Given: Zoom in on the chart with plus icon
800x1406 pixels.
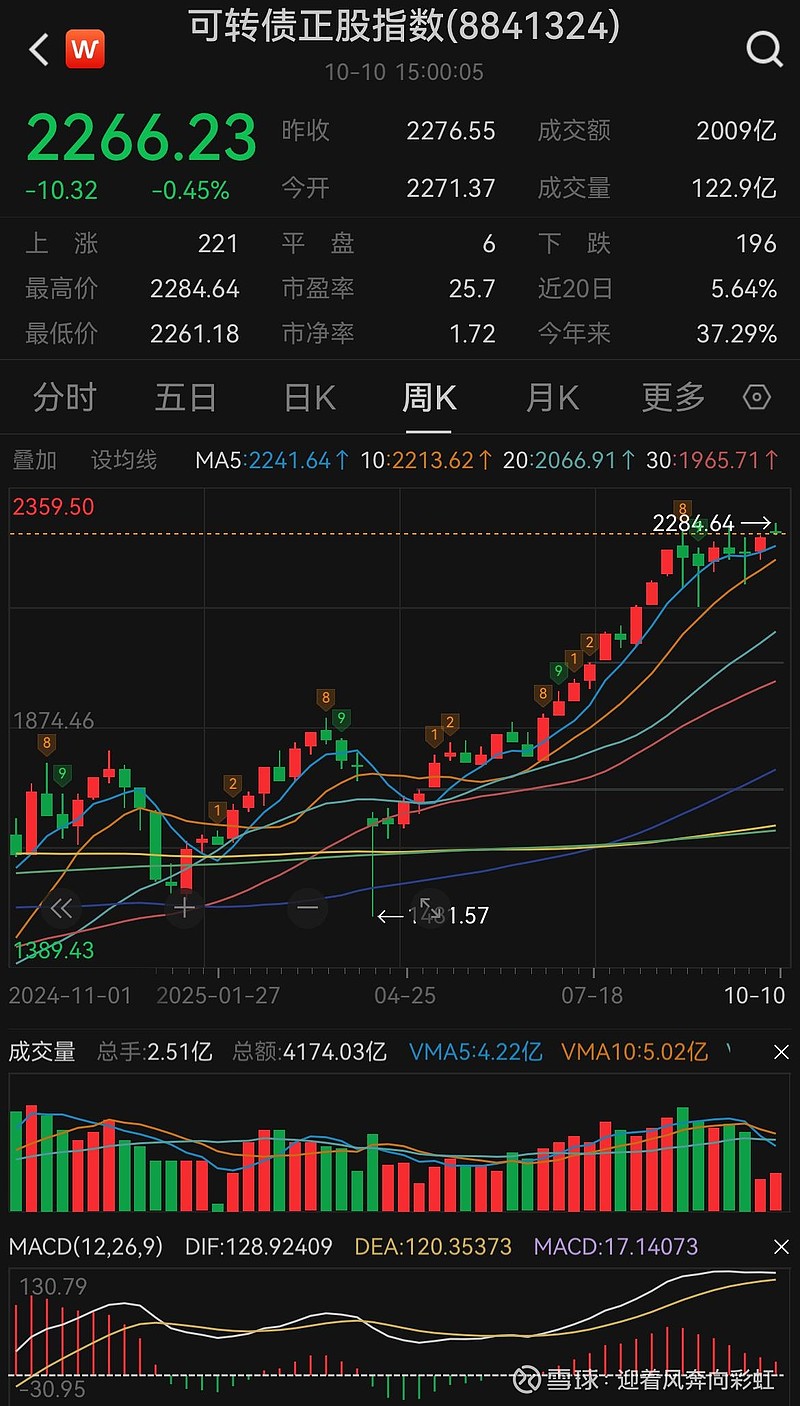Looking at the screenshot, I should (x=184, y=908).
